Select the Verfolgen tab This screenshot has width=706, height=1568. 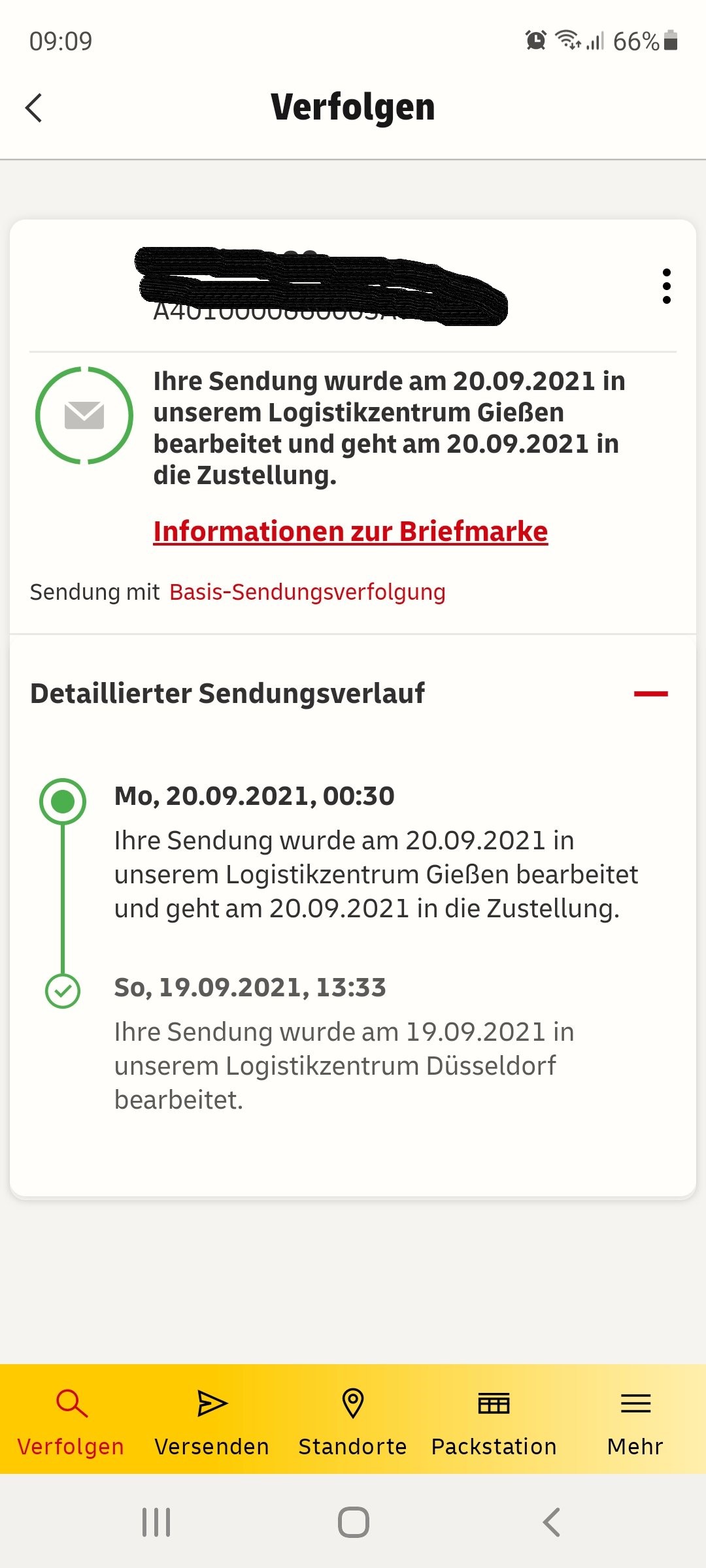(x=71, y=1419)
